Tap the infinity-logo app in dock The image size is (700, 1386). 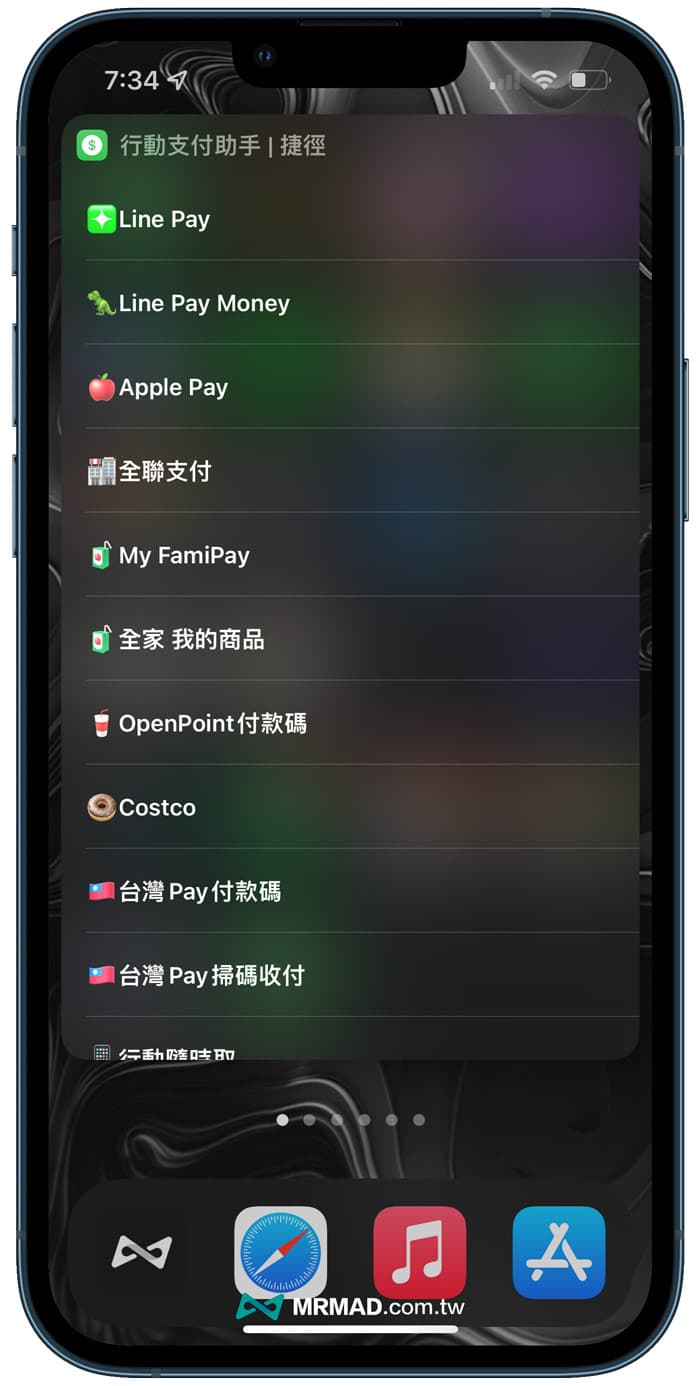(141, 1252)
